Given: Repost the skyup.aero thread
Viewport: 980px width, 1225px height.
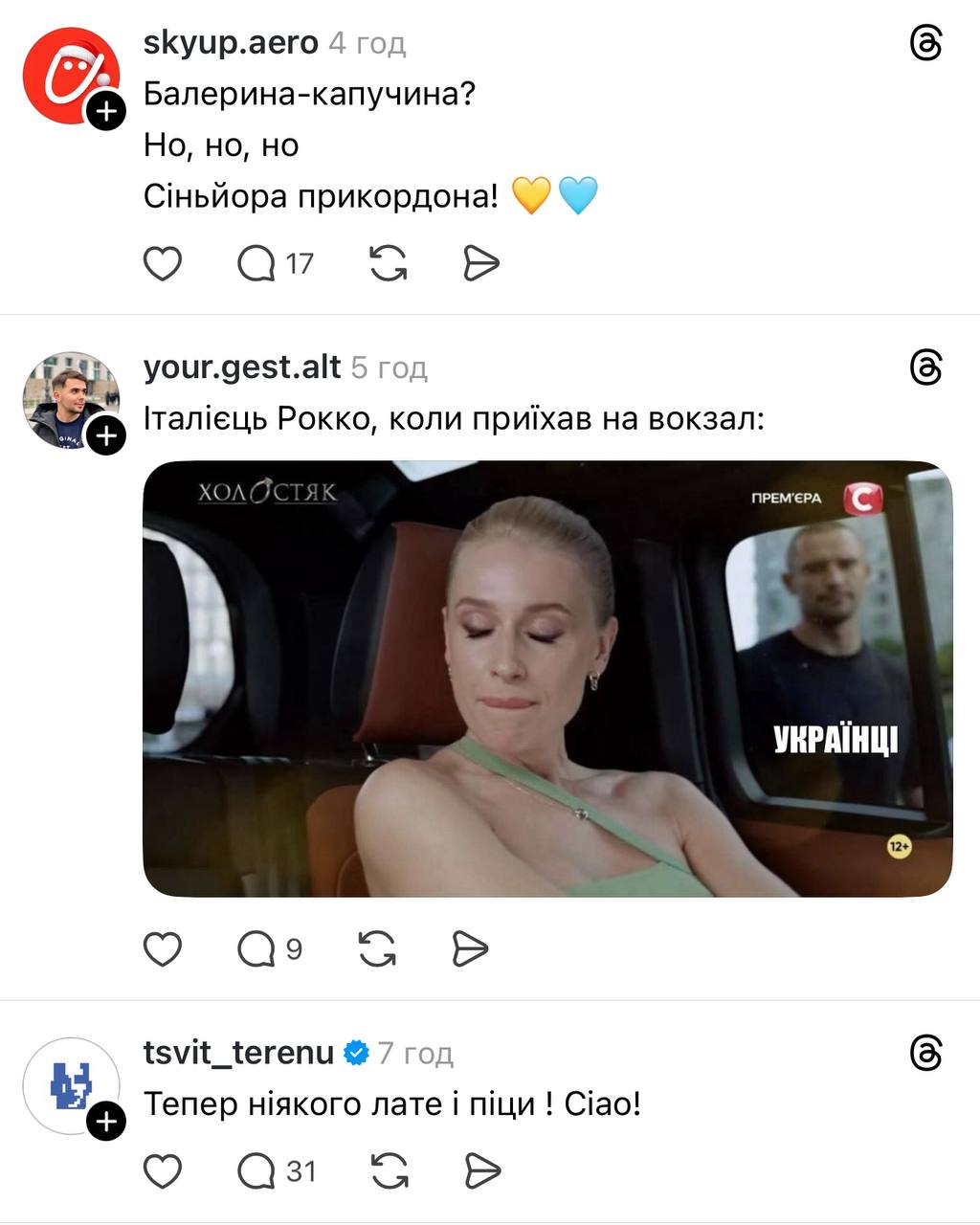Looking at the screenshot, I should point(388,263).
